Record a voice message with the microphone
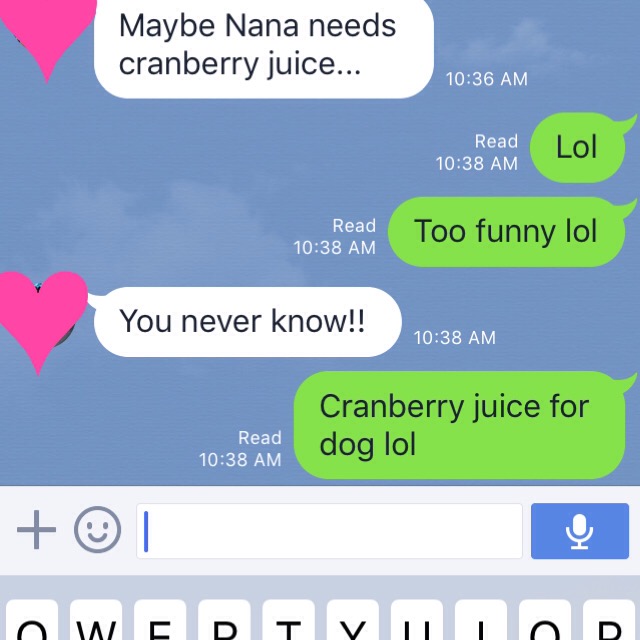This screenshot has width=640, height=640. point(580,531)
